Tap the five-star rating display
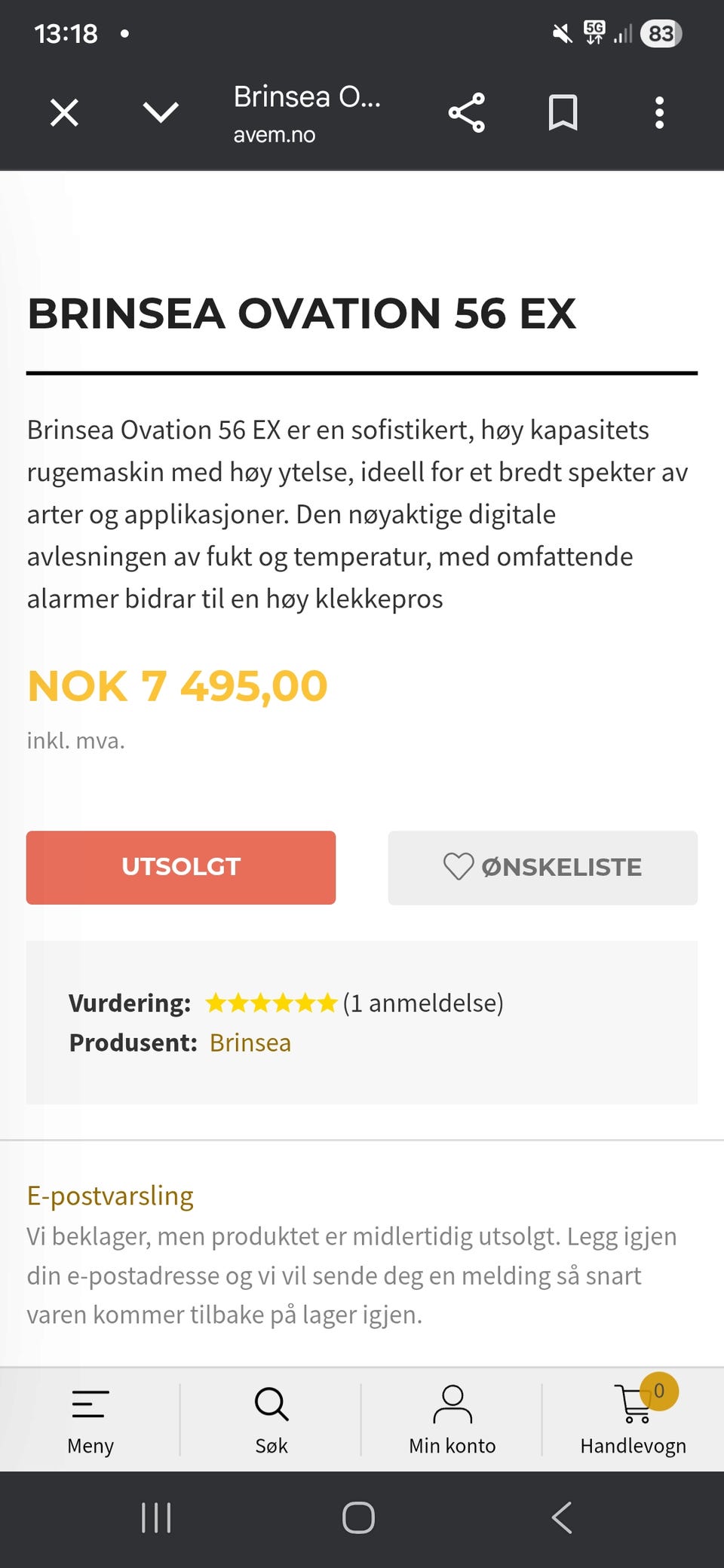Image resolution: width=724 pixels, height=1568 pixels. [268, 1003]
